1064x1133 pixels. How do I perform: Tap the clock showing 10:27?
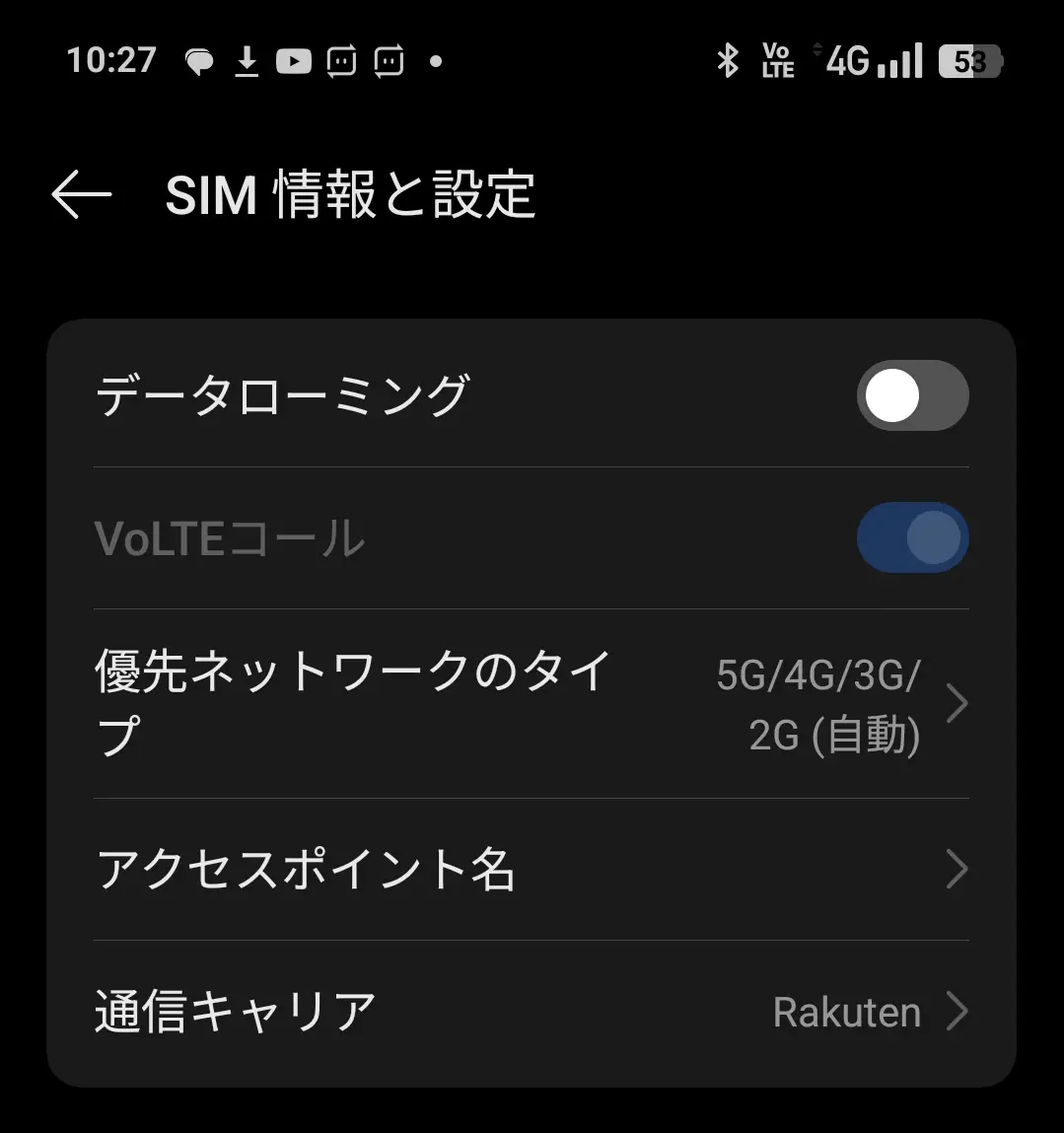pos(113,61)
